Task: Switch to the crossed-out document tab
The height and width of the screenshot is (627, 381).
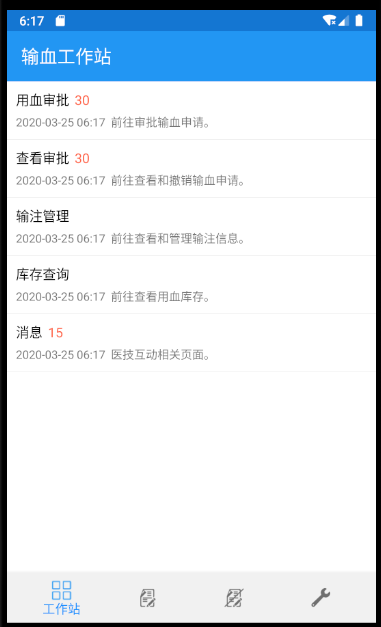Action: pos(234,598)
